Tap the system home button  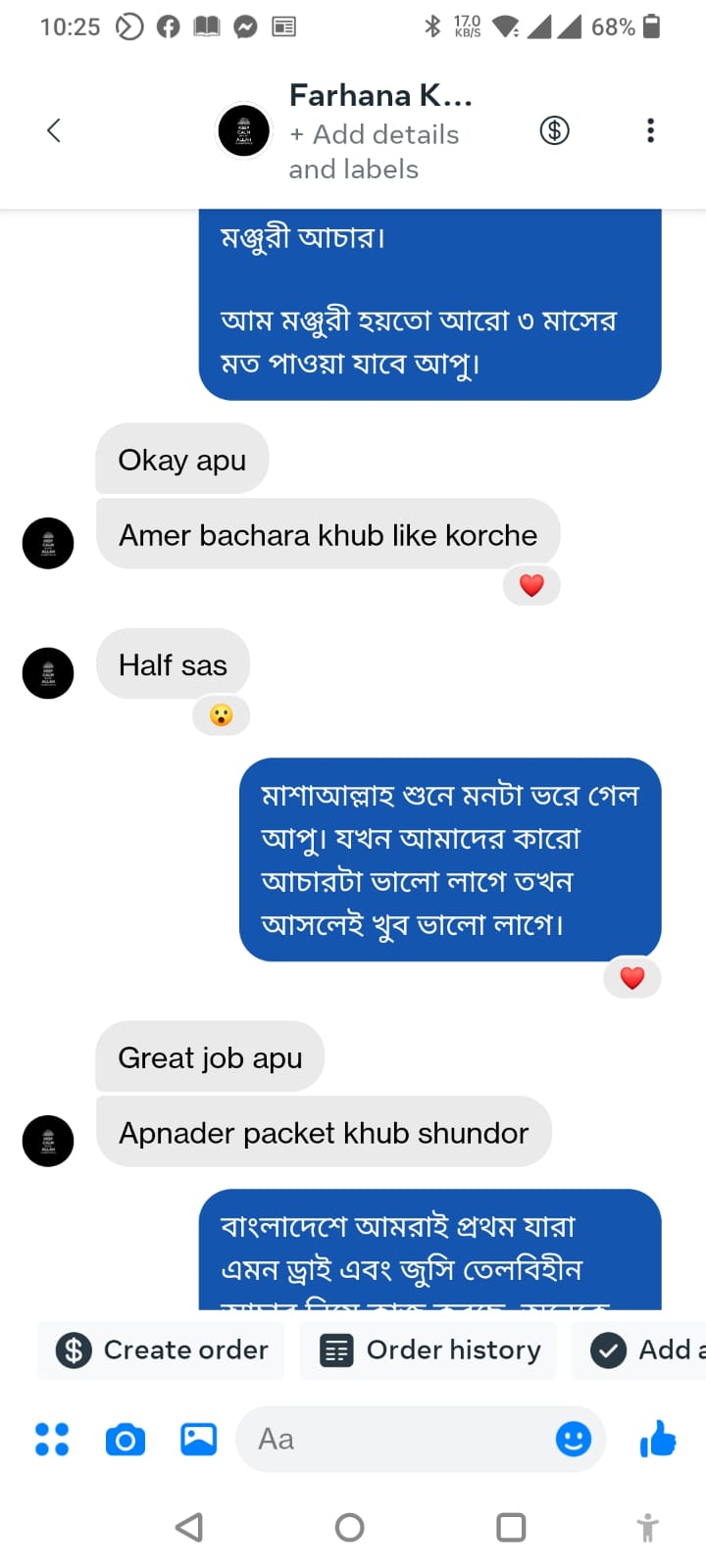tap(350, 1527)
